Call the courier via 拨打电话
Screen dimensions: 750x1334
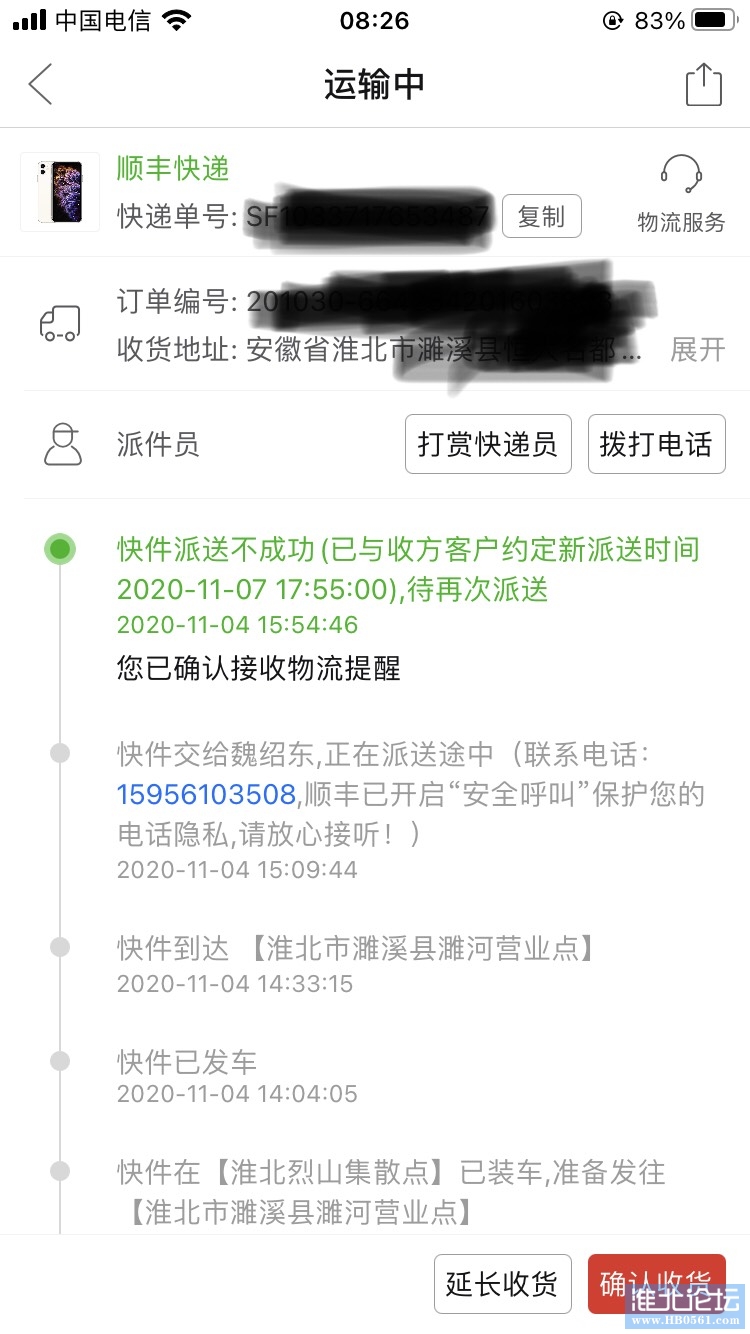tap(656, 444)
